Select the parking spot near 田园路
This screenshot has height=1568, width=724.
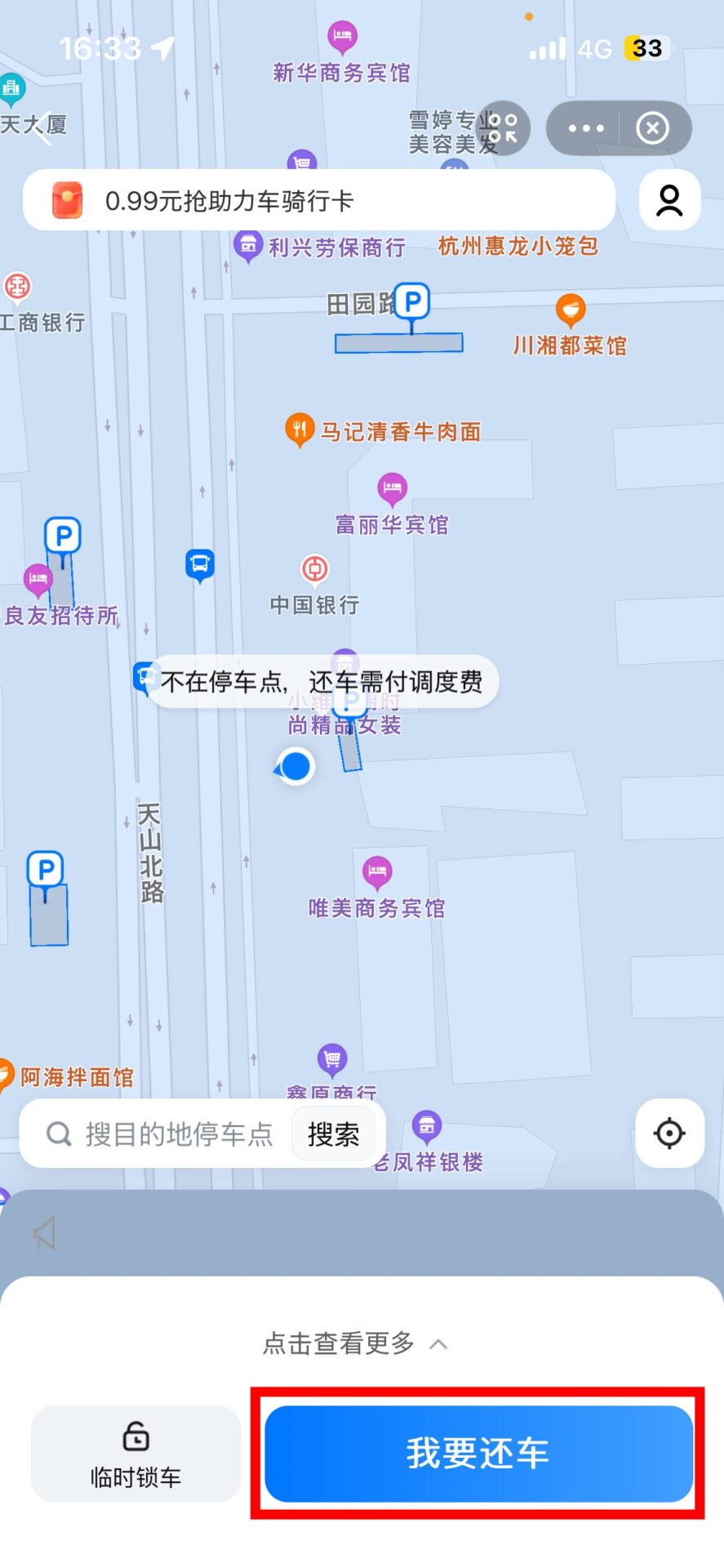(412, 303)
